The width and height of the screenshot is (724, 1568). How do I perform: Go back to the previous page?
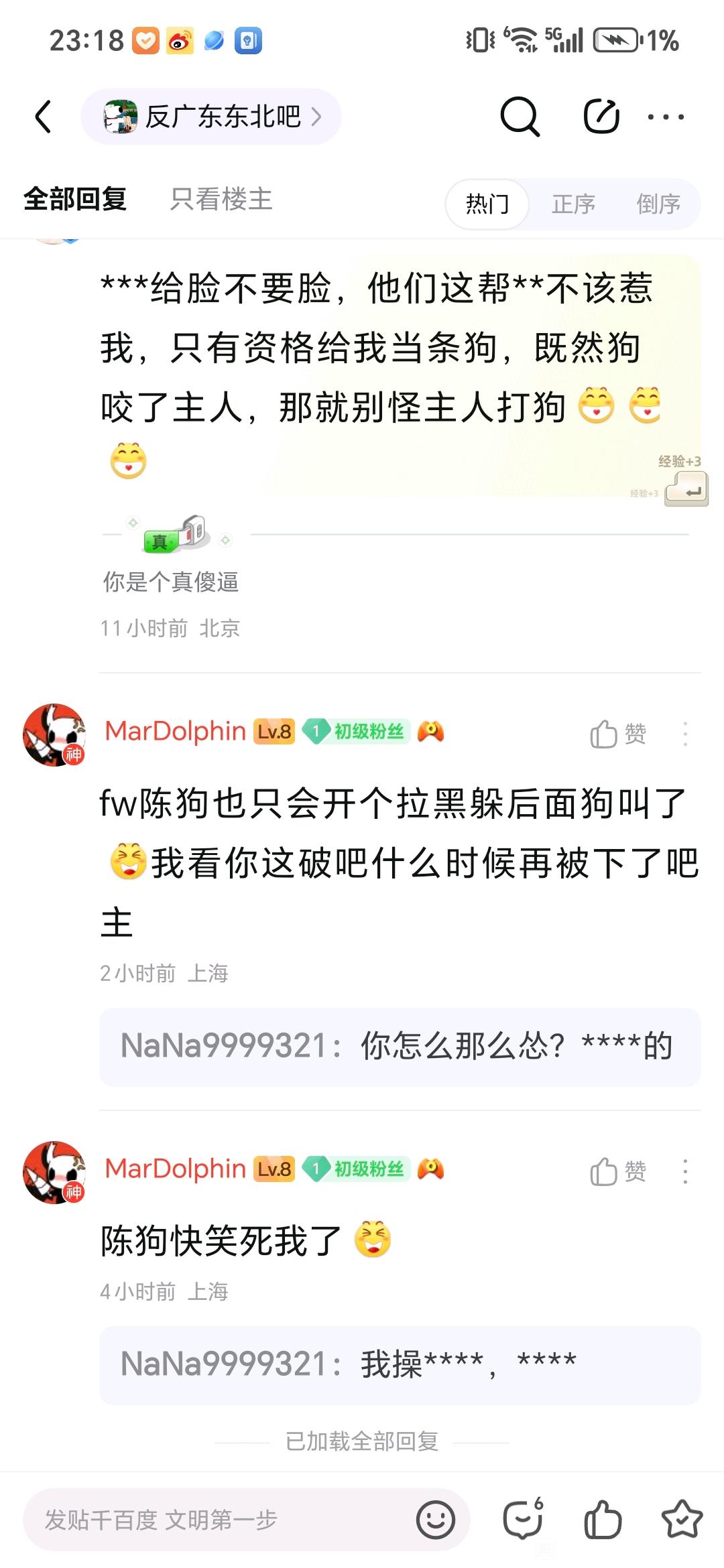click(x=44, y=117)
